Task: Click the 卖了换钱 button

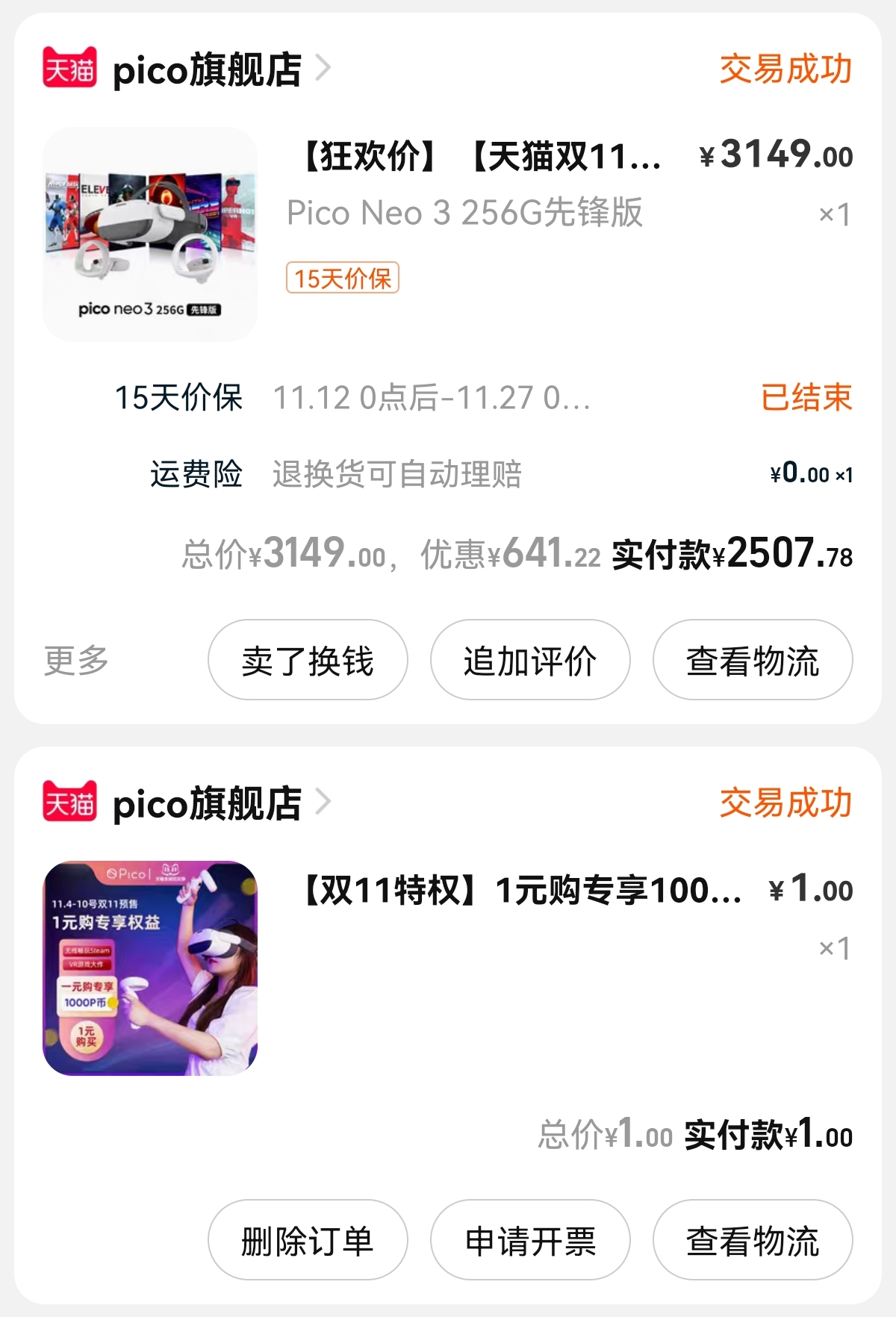Action: pos(308,660)
